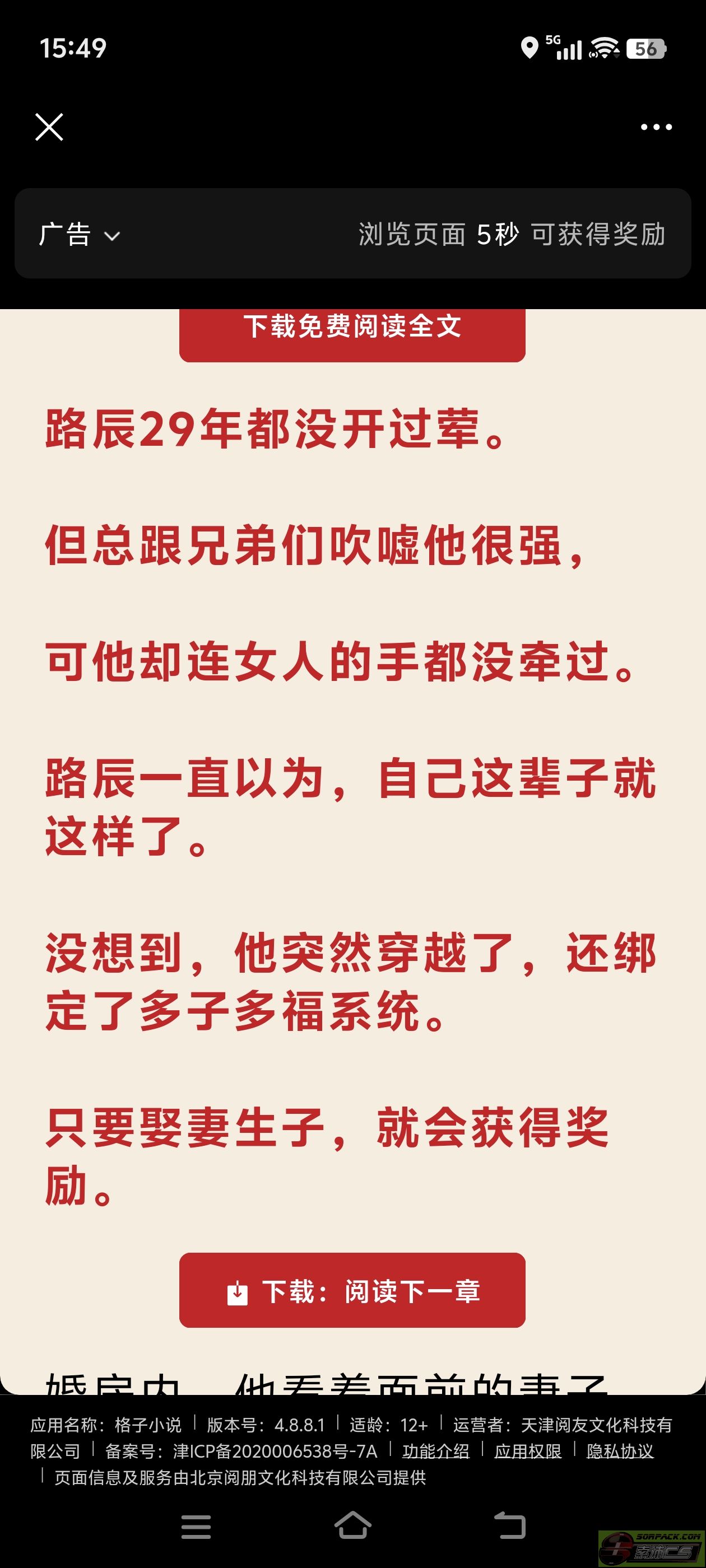The width and height of the screenshot is (706, 1568).
Task: Open the three-dot overflow menu
Action: [656, 127]
